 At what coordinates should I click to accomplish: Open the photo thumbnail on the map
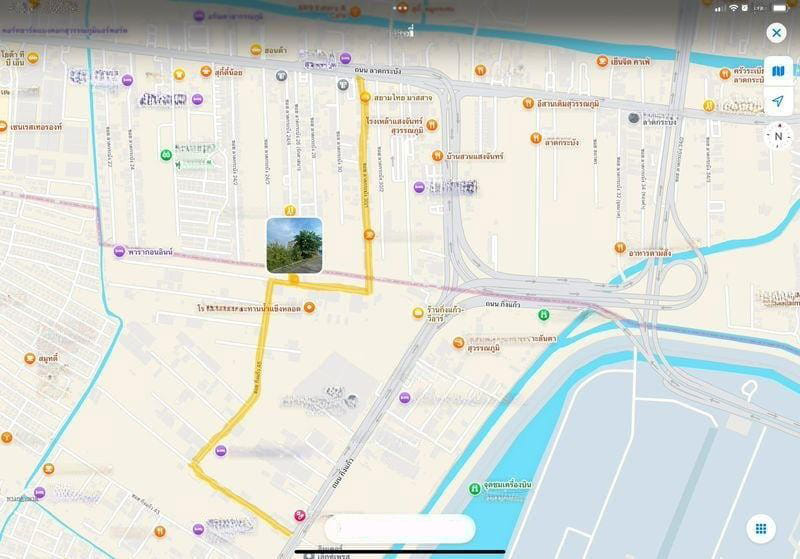point(294,245)
